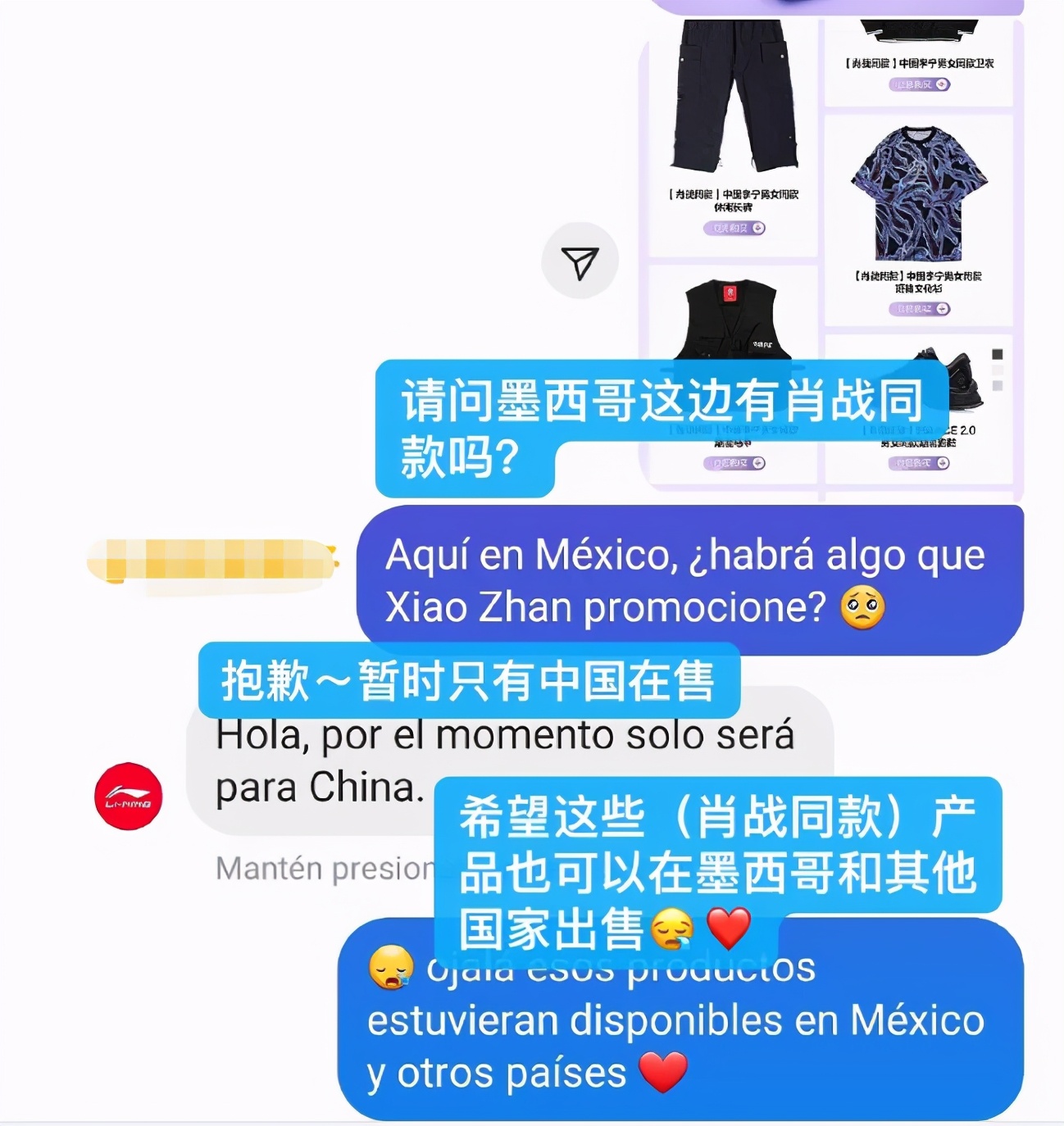
Task: Select the dark color swatch beside the sneaker
Action: pos(997,354)
